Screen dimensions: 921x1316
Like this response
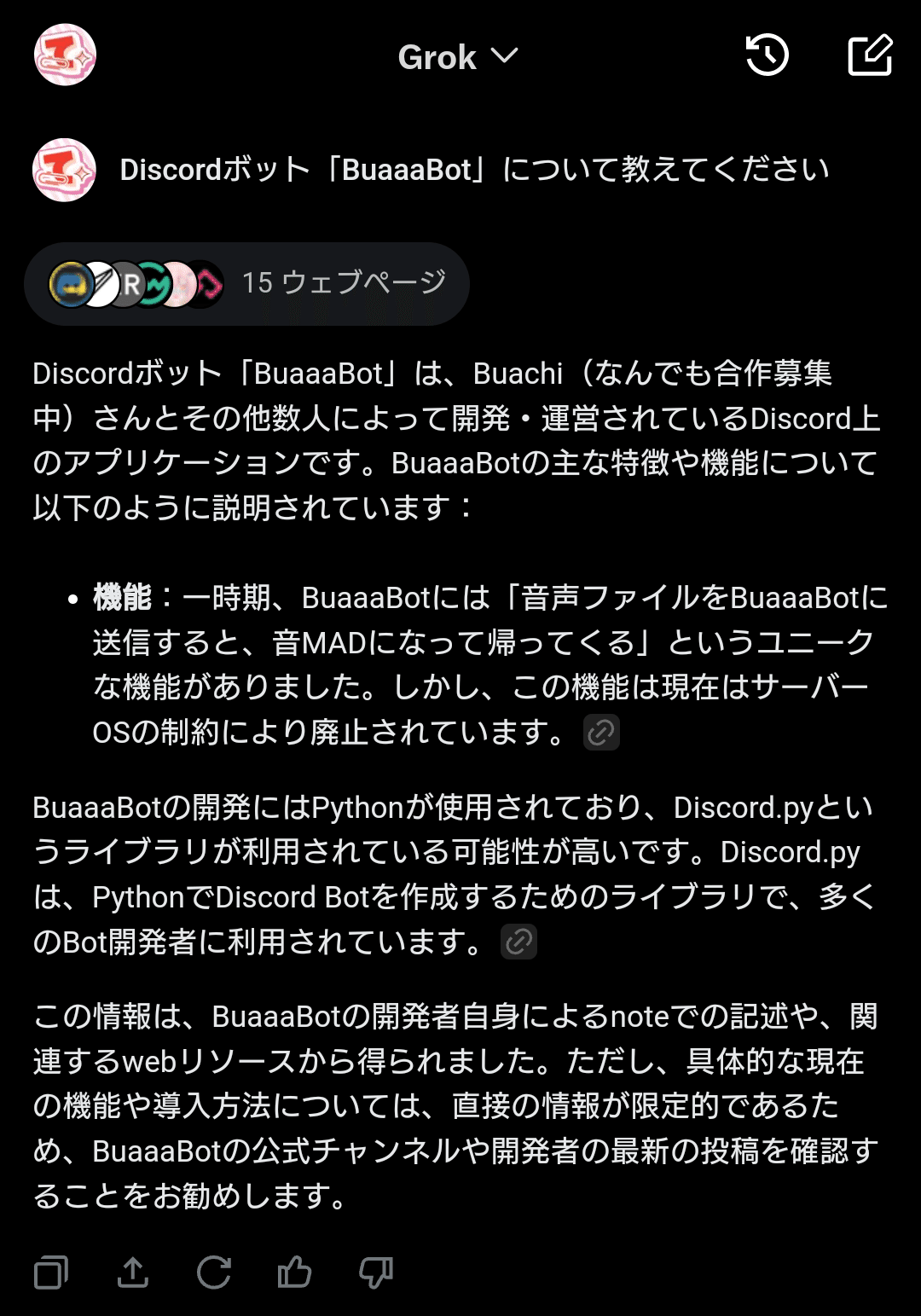[x=294, y=1273]
